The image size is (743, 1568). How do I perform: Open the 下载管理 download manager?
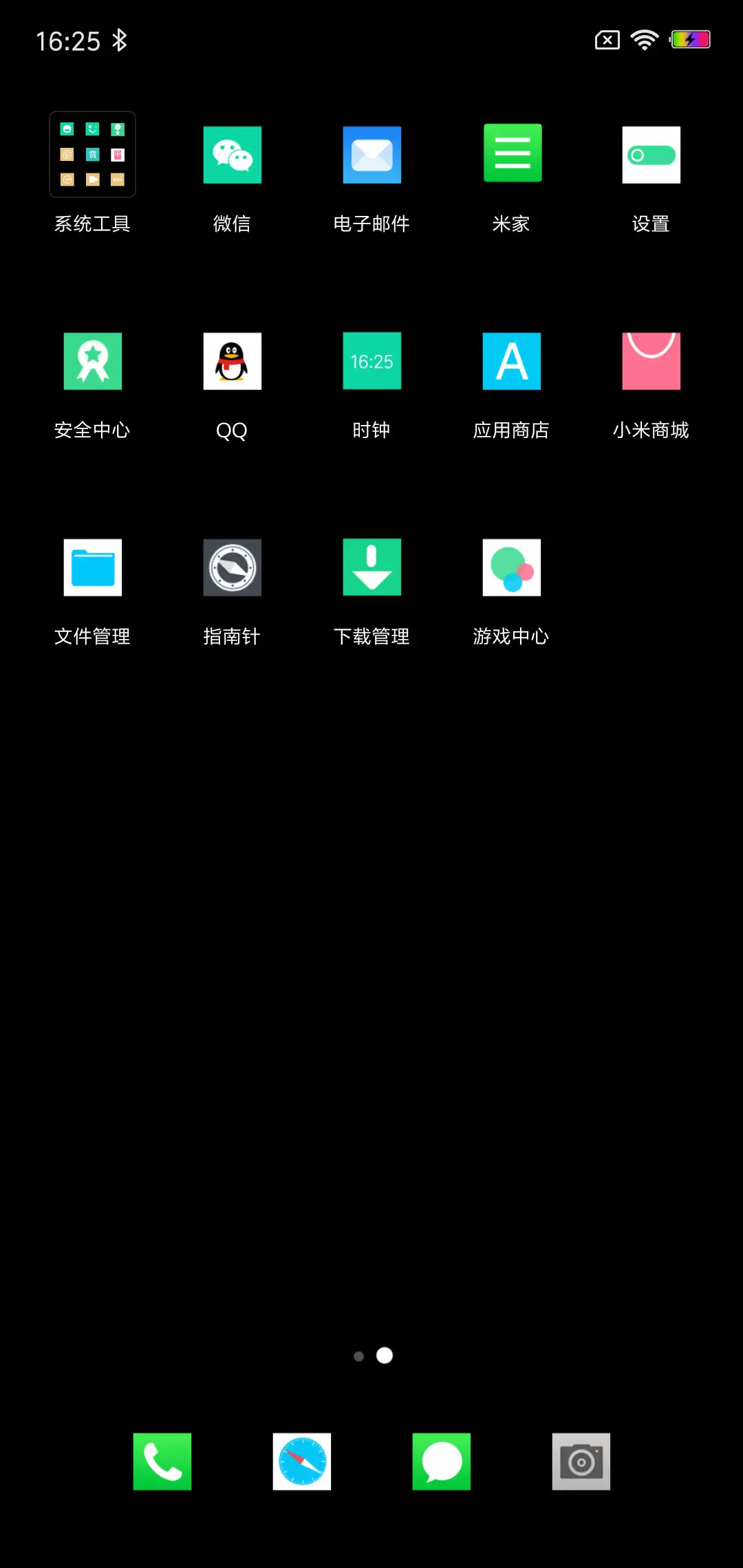point(371,567)
